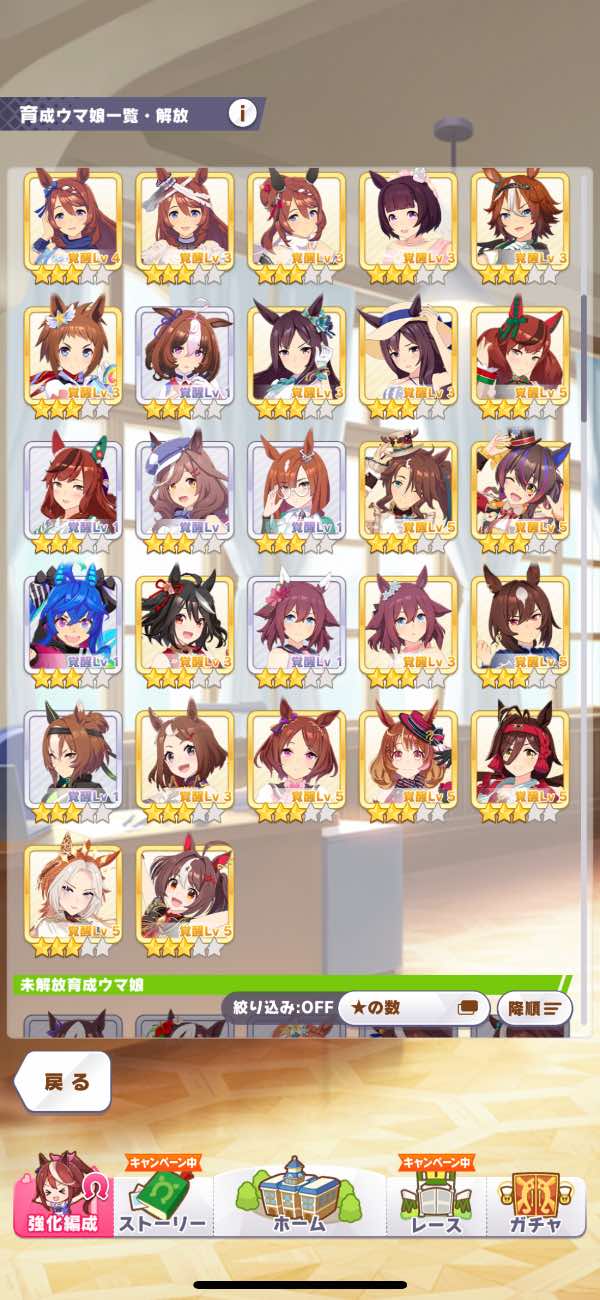600x1300 pixels.
Task: Open the black-haired character with red flower
Action: tap(184, 622)
